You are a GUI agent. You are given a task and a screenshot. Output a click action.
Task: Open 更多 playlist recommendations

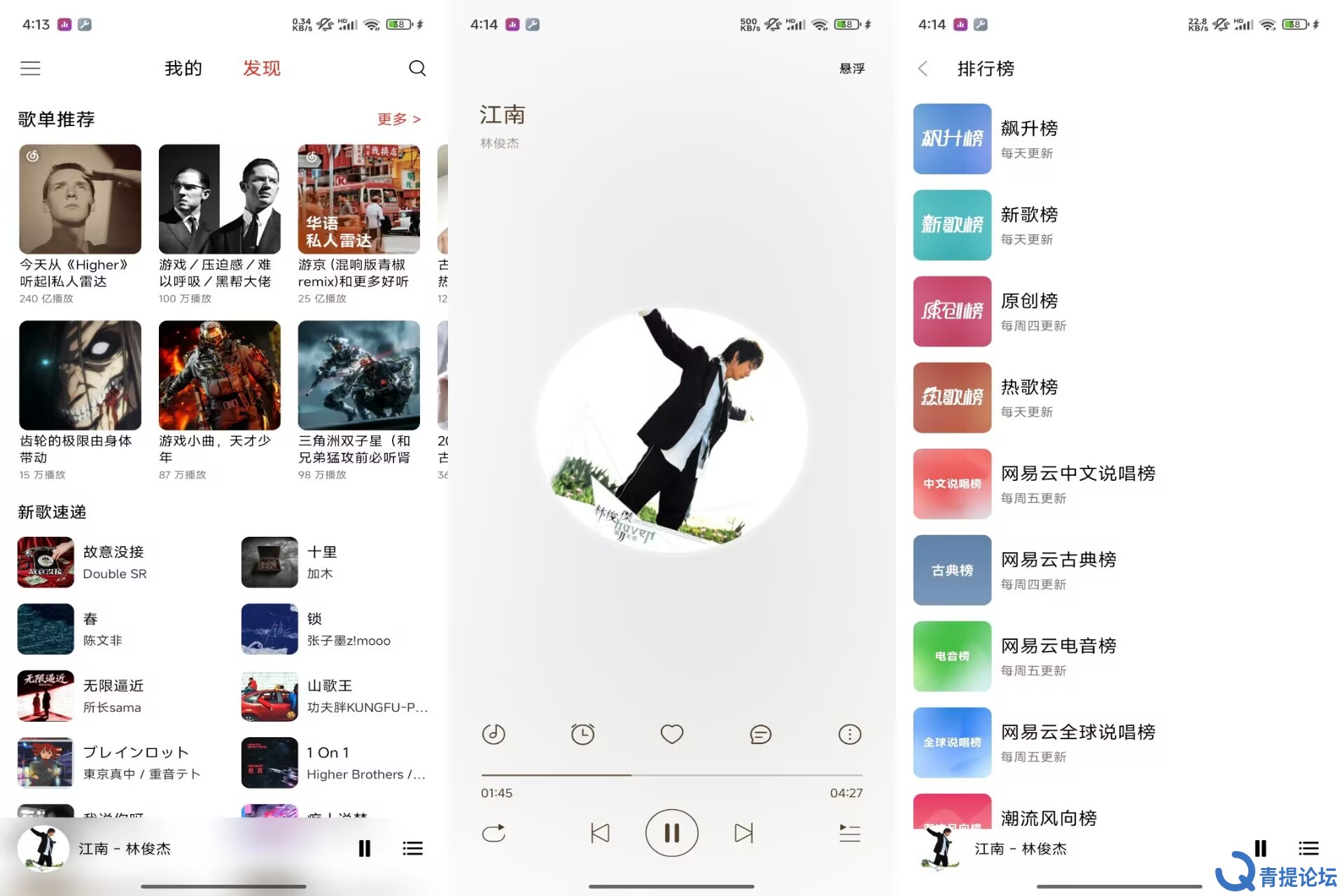(x=398, y=119)
